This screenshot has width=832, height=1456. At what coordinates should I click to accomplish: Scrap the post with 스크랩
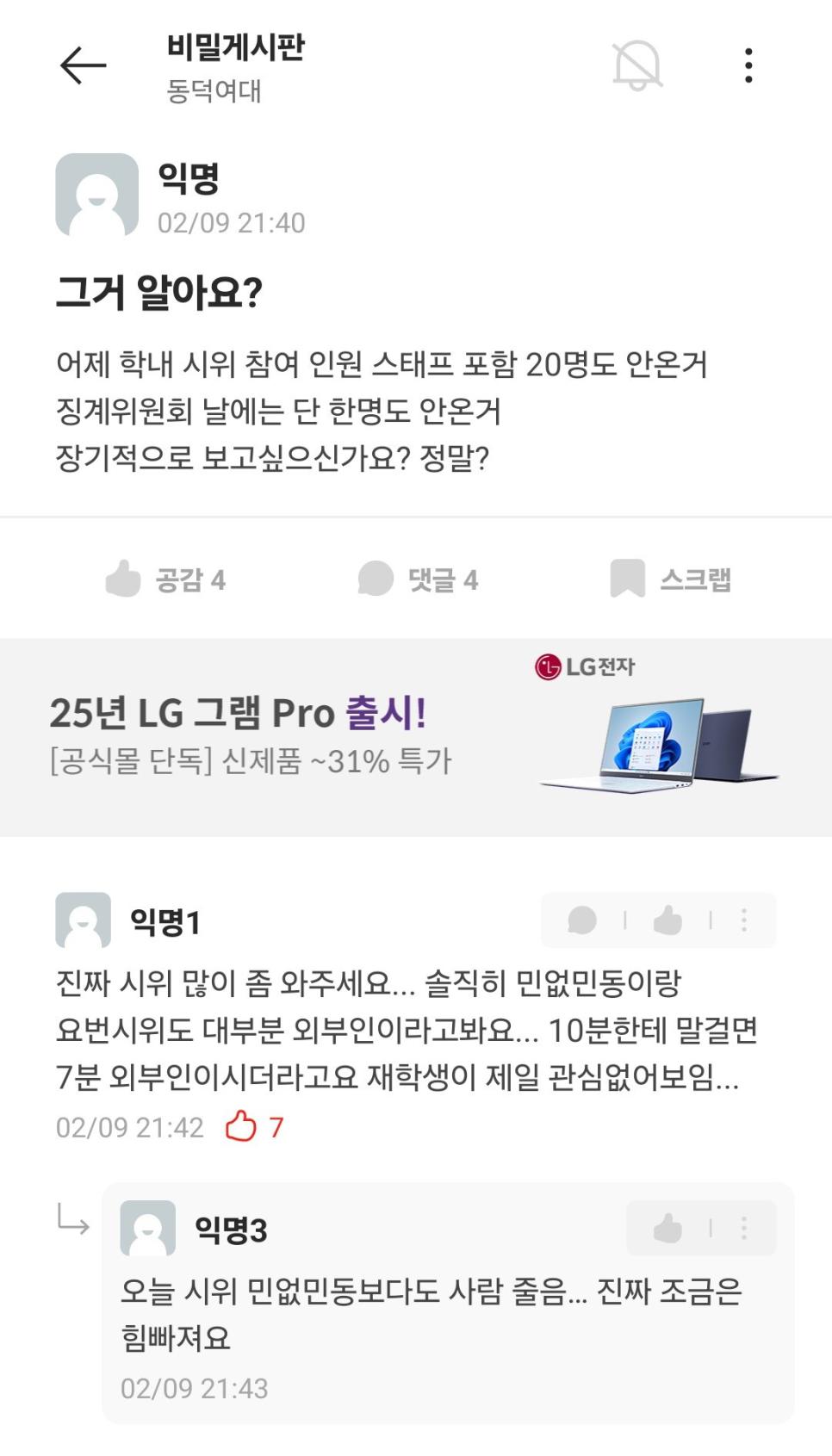[x=670, y=579]
